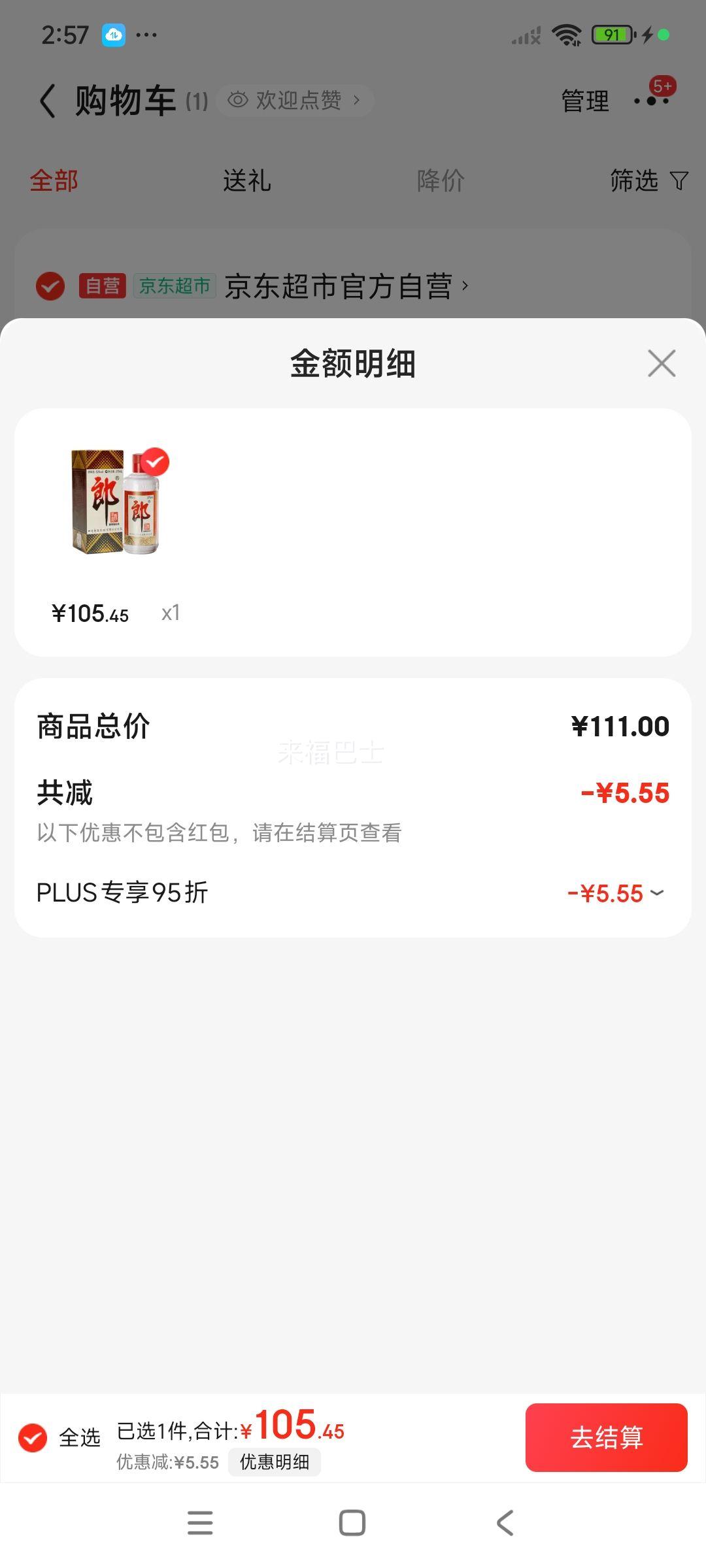
Task: Open the system recent apps menu
Action: pyautogui.click(x=200, y=1522)
